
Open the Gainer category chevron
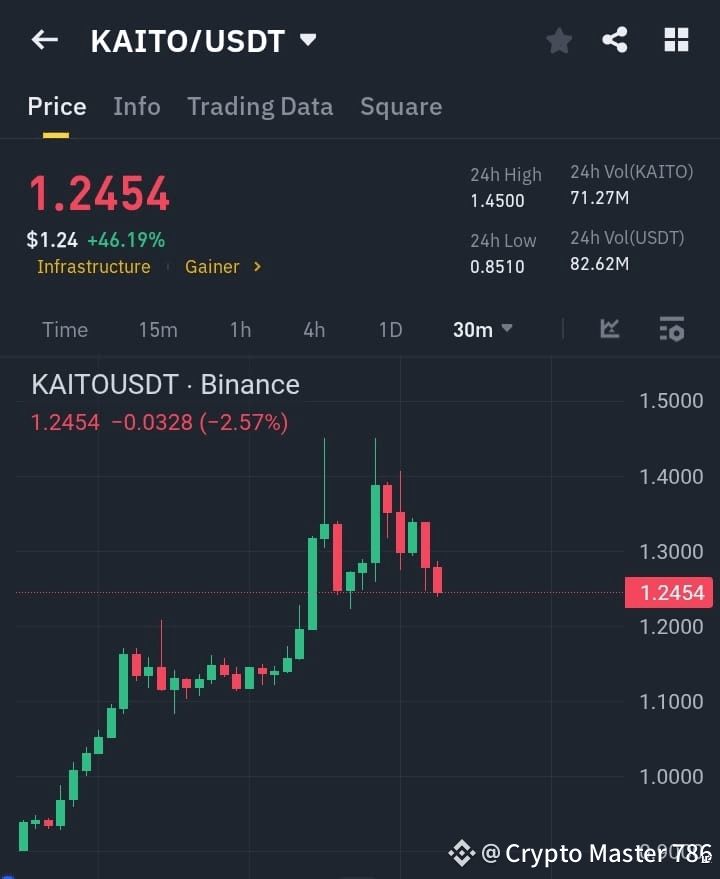[256, 267]
